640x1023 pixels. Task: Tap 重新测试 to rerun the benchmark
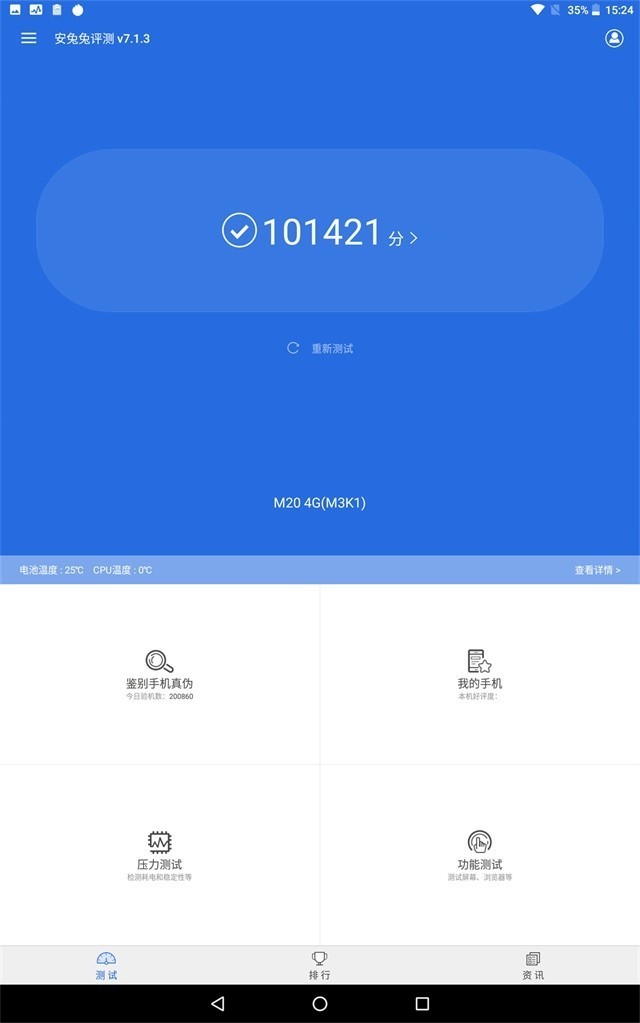[x=320, y=348]
